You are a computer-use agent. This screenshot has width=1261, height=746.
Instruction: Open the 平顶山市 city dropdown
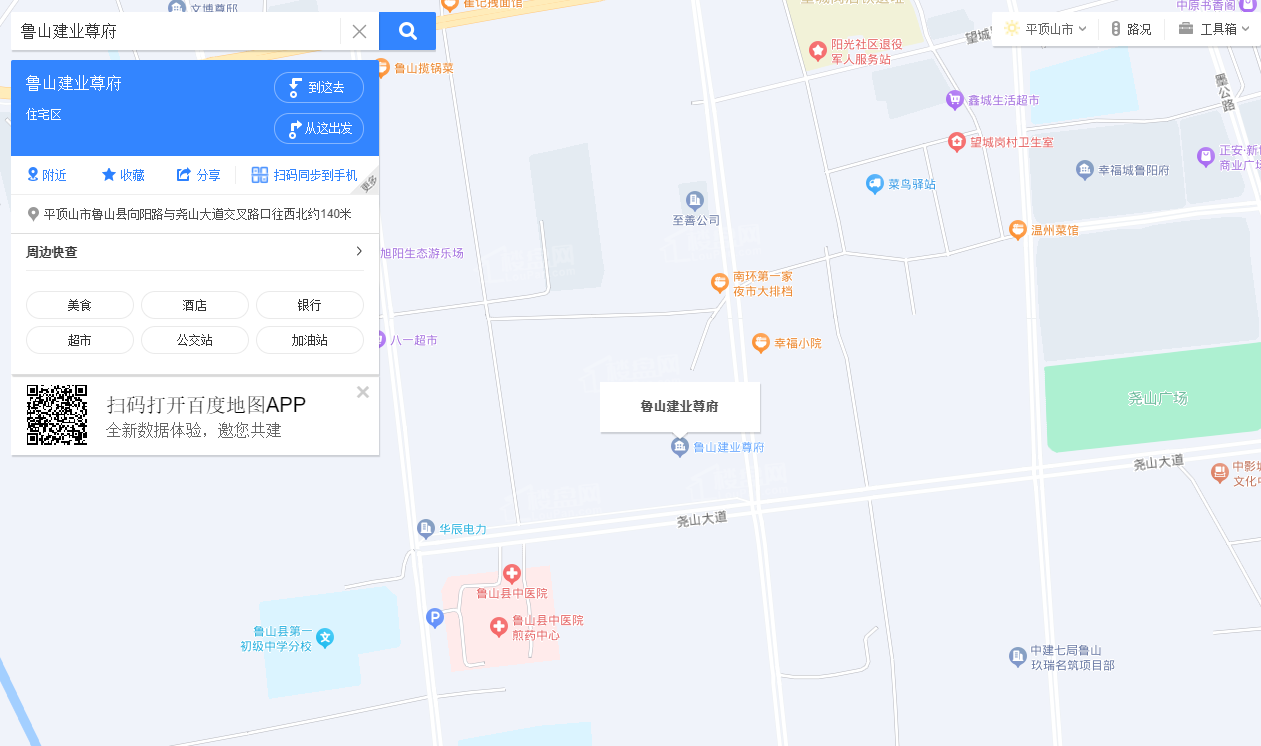coord(1045,29)
